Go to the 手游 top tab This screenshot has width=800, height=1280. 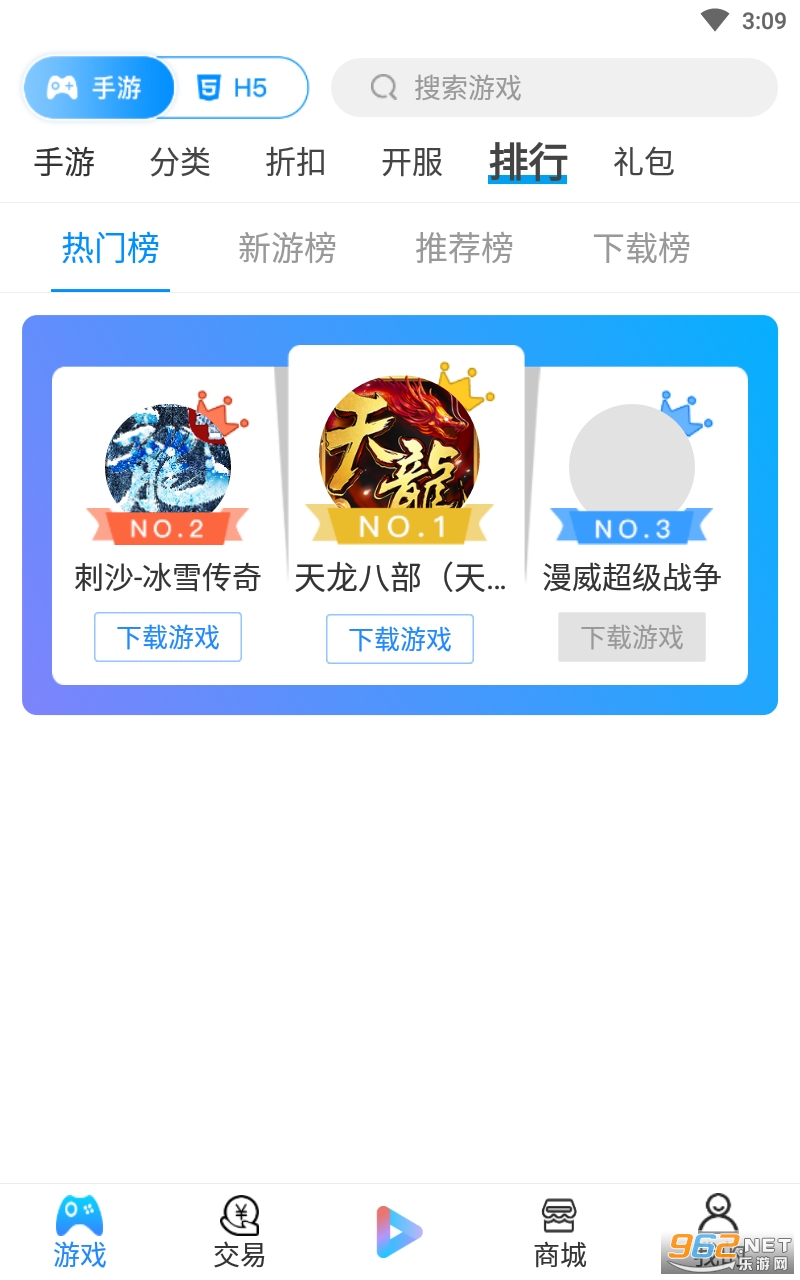pyautogui.click(x=64, y=162)
